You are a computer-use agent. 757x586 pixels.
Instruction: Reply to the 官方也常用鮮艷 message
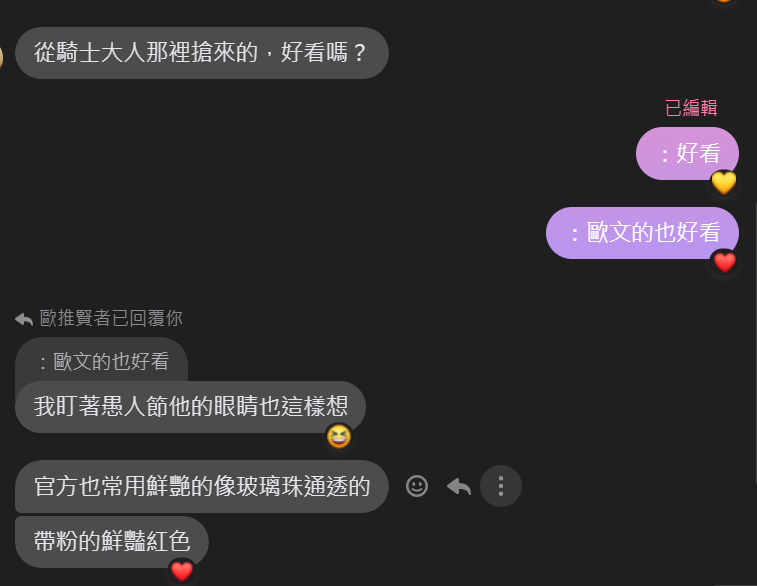click(x=459, y=486)
